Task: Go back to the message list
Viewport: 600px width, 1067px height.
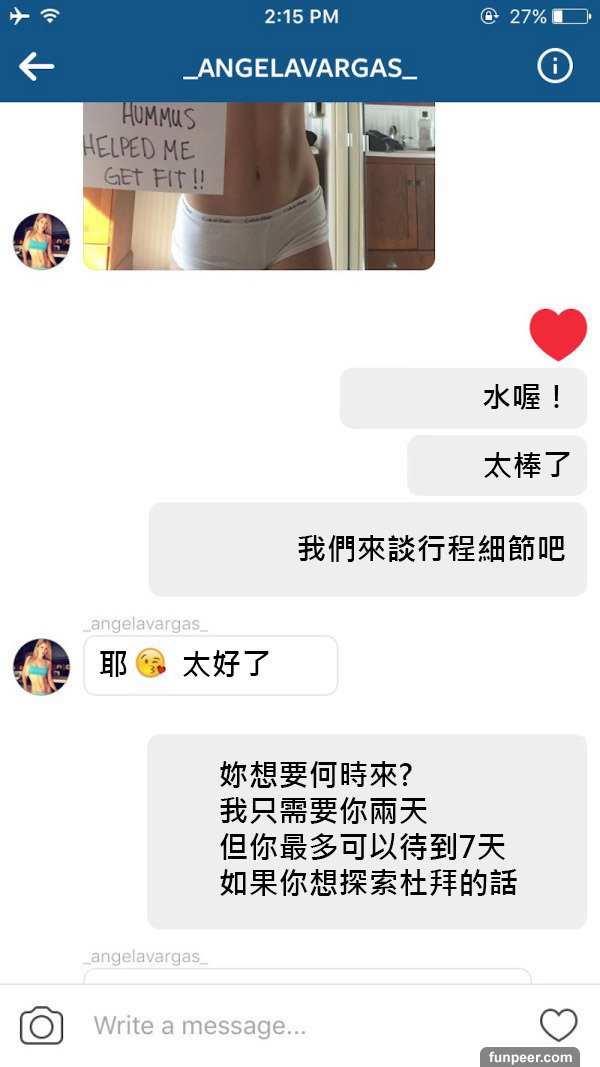Action: click(x=36, y=67)
